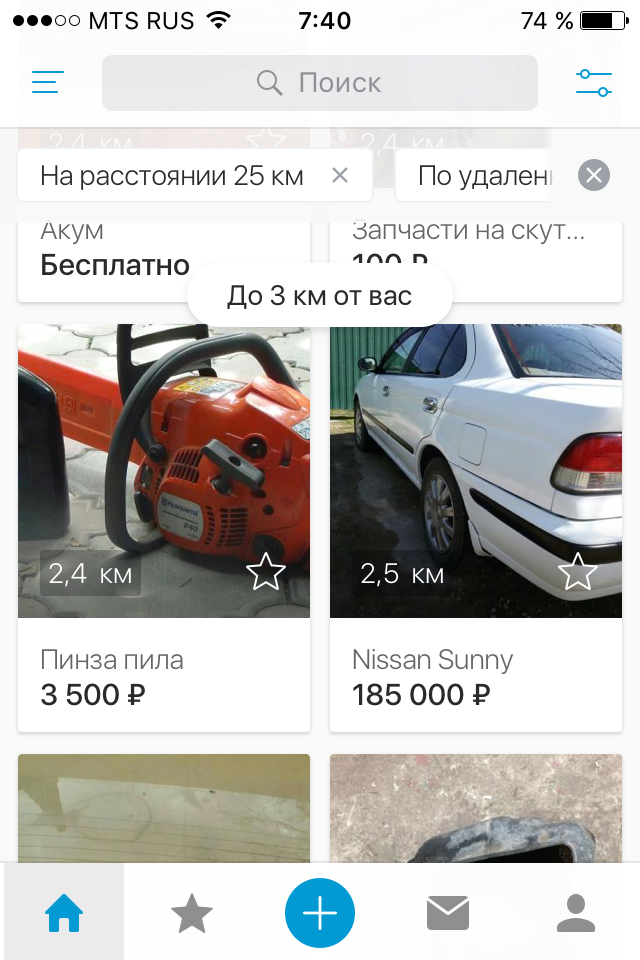Open the filter settings icon

[x=593, y=82]
